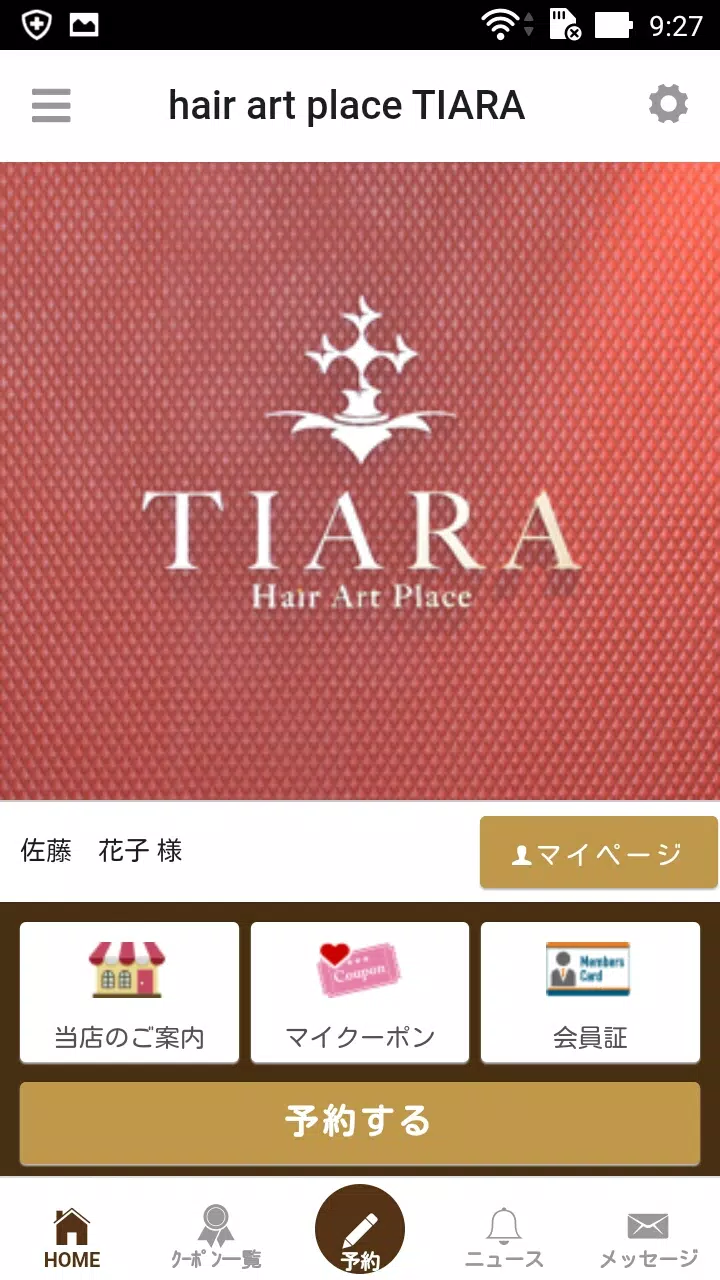Open マイページ from the button
Viewport: 720px width, 1280px height.
point(598,851)
